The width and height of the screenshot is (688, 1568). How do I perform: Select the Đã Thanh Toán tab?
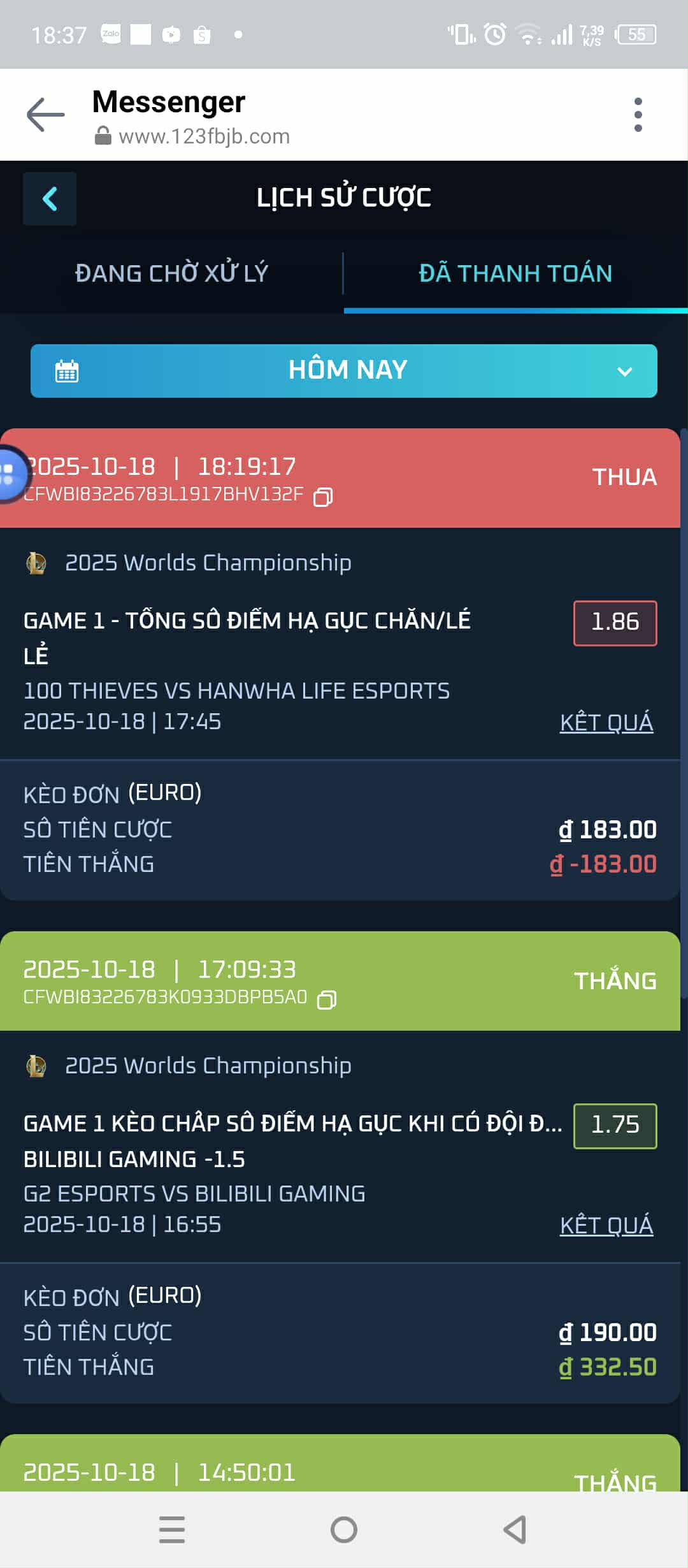point(515,273)
